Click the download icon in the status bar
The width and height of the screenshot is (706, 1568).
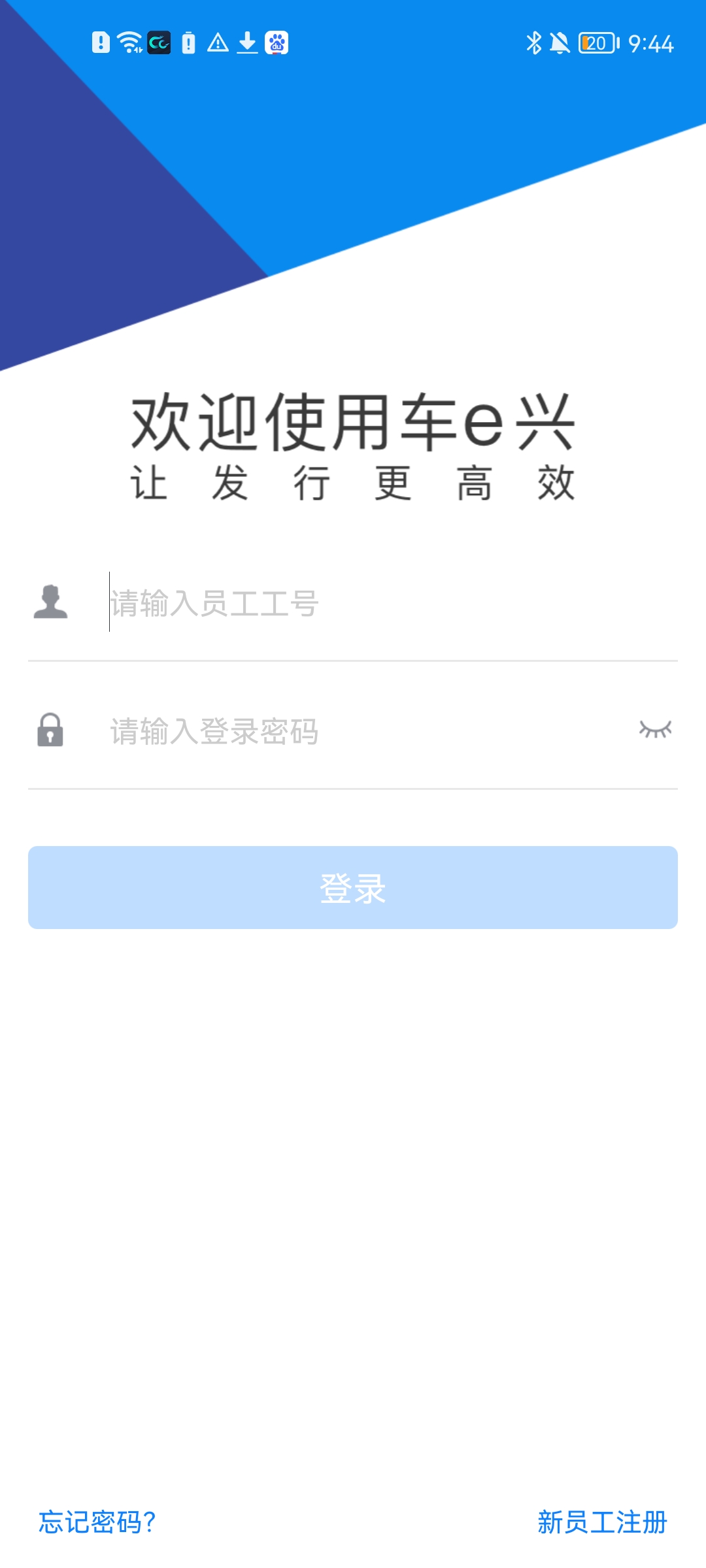pos(247,44)
